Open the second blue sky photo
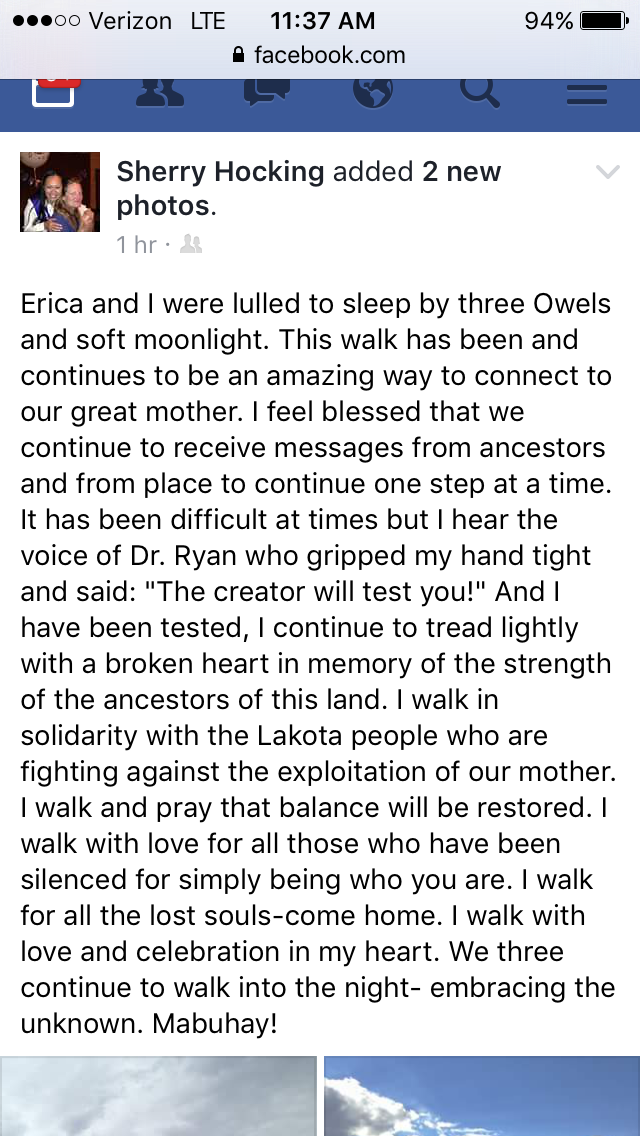640x1136 pixels. click(481, 1096)
